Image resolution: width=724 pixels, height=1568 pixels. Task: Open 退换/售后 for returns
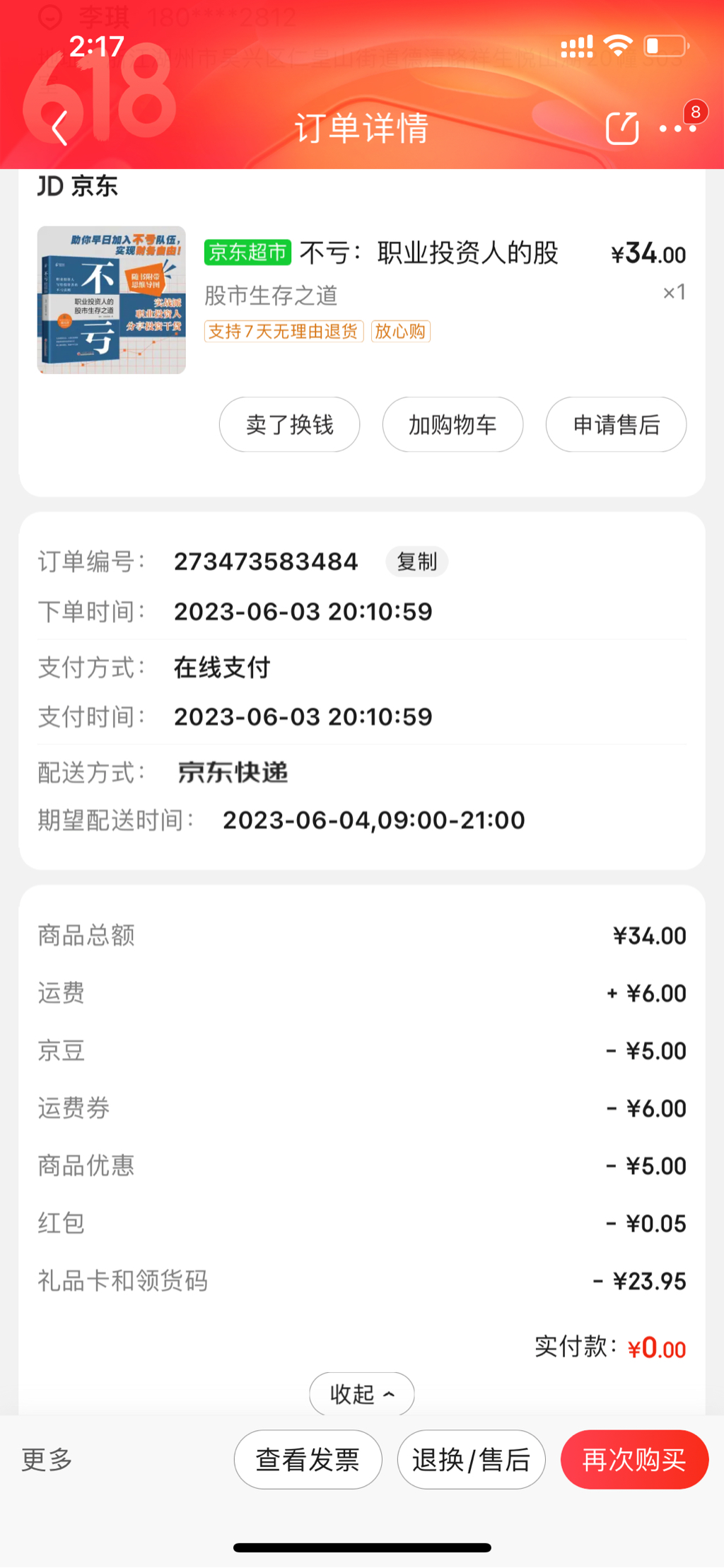471,1460
